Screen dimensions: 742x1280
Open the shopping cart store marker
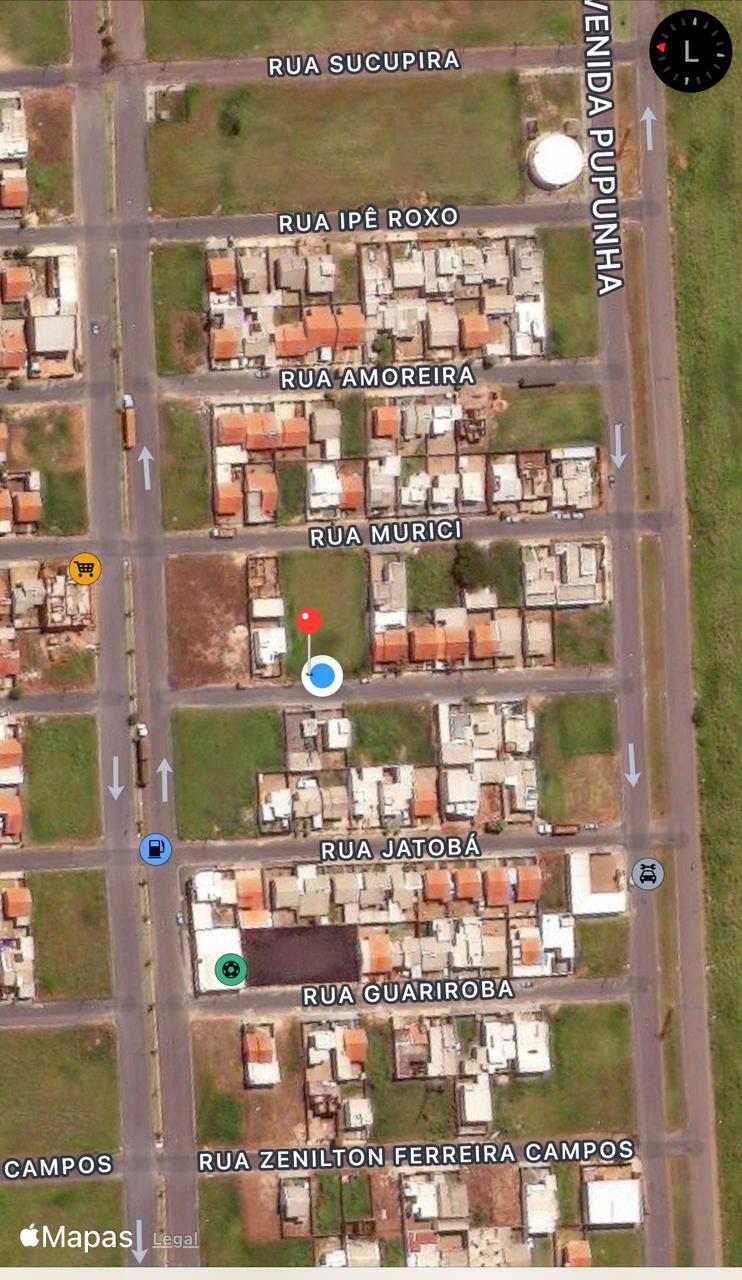(85, 569)
